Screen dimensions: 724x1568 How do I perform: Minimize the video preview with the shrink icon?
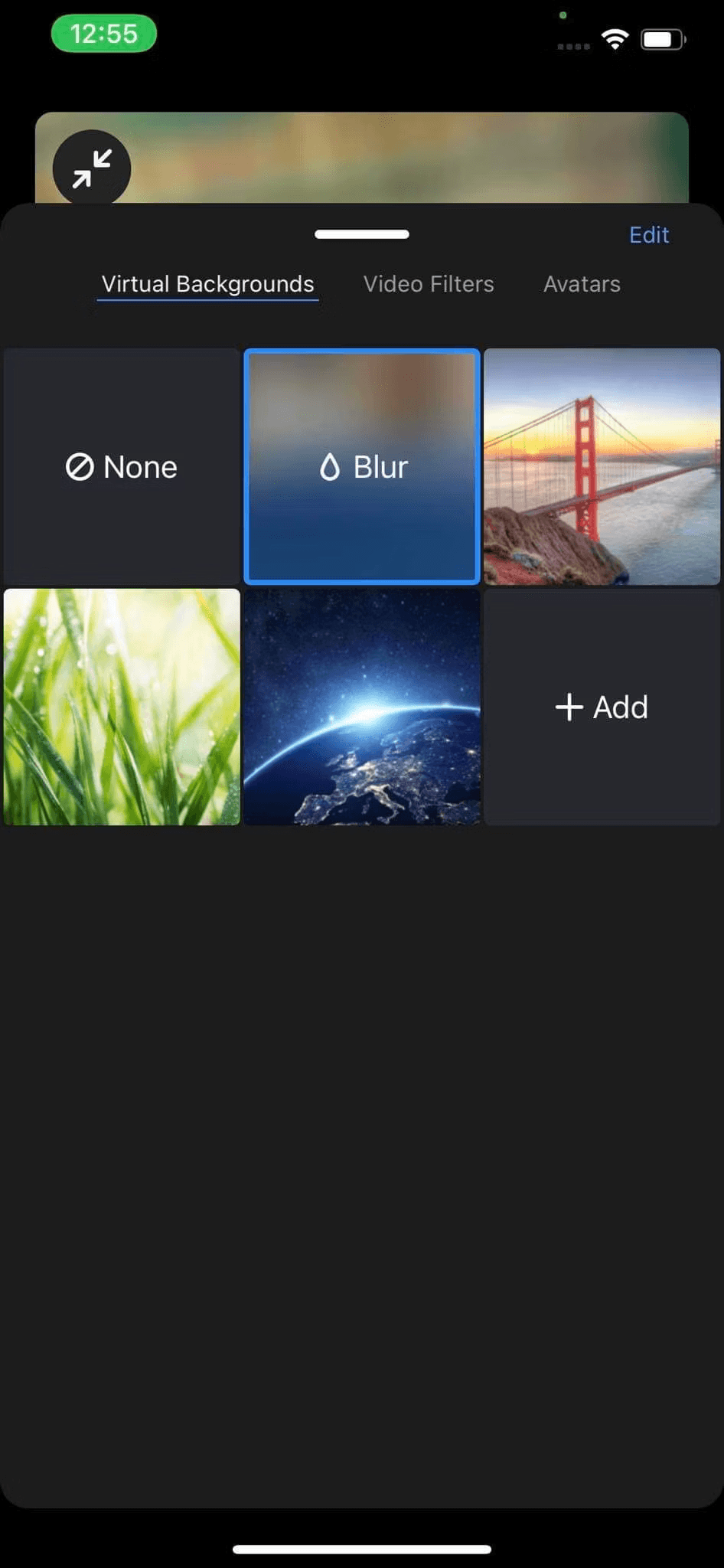point(92,168)
